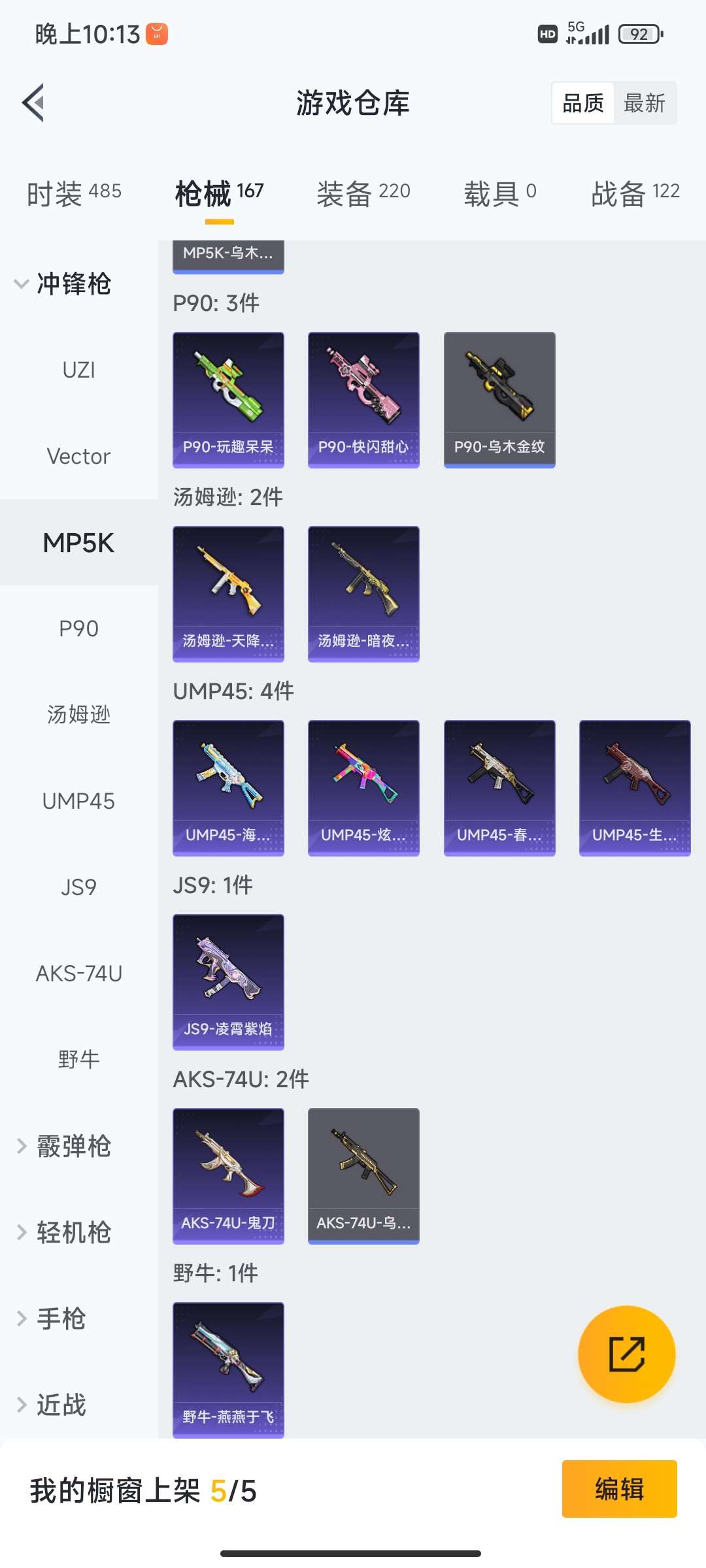Switch to the 装备 tab
706x1568 pixels.
[x=363, y=193]
